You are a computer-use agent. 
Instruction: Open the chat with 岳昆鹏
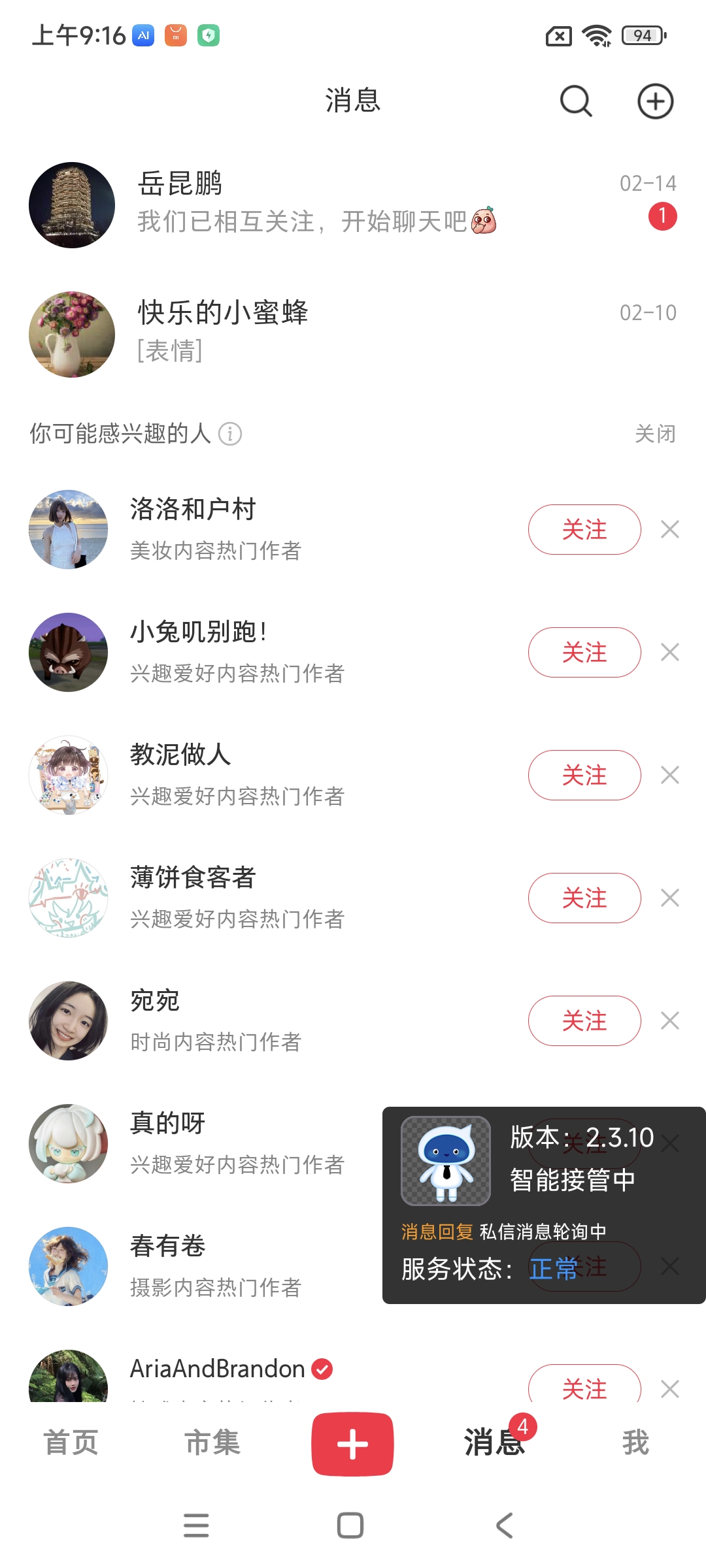(353, 204)
